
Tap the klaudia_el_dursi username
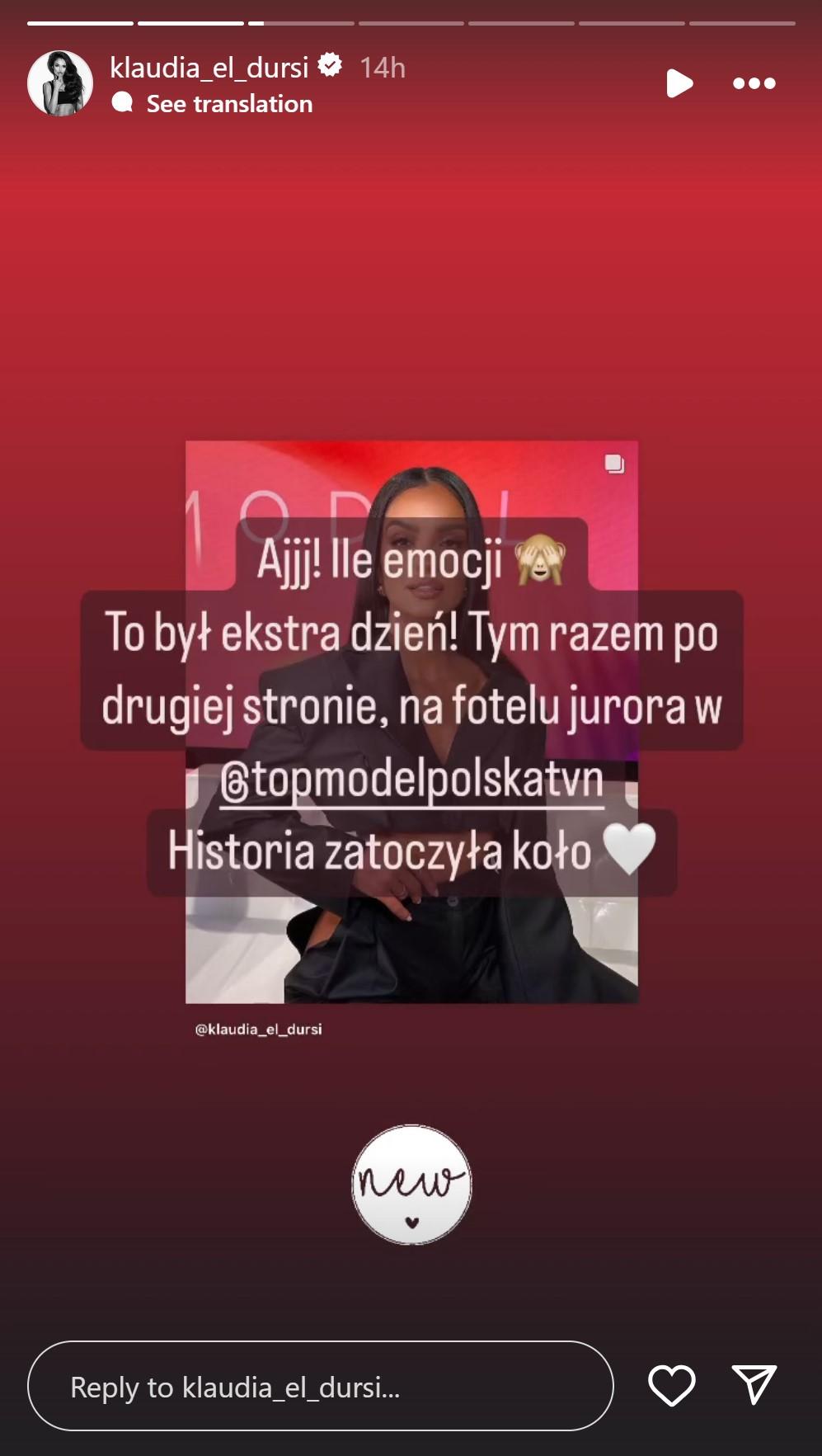tap(209, 67)
